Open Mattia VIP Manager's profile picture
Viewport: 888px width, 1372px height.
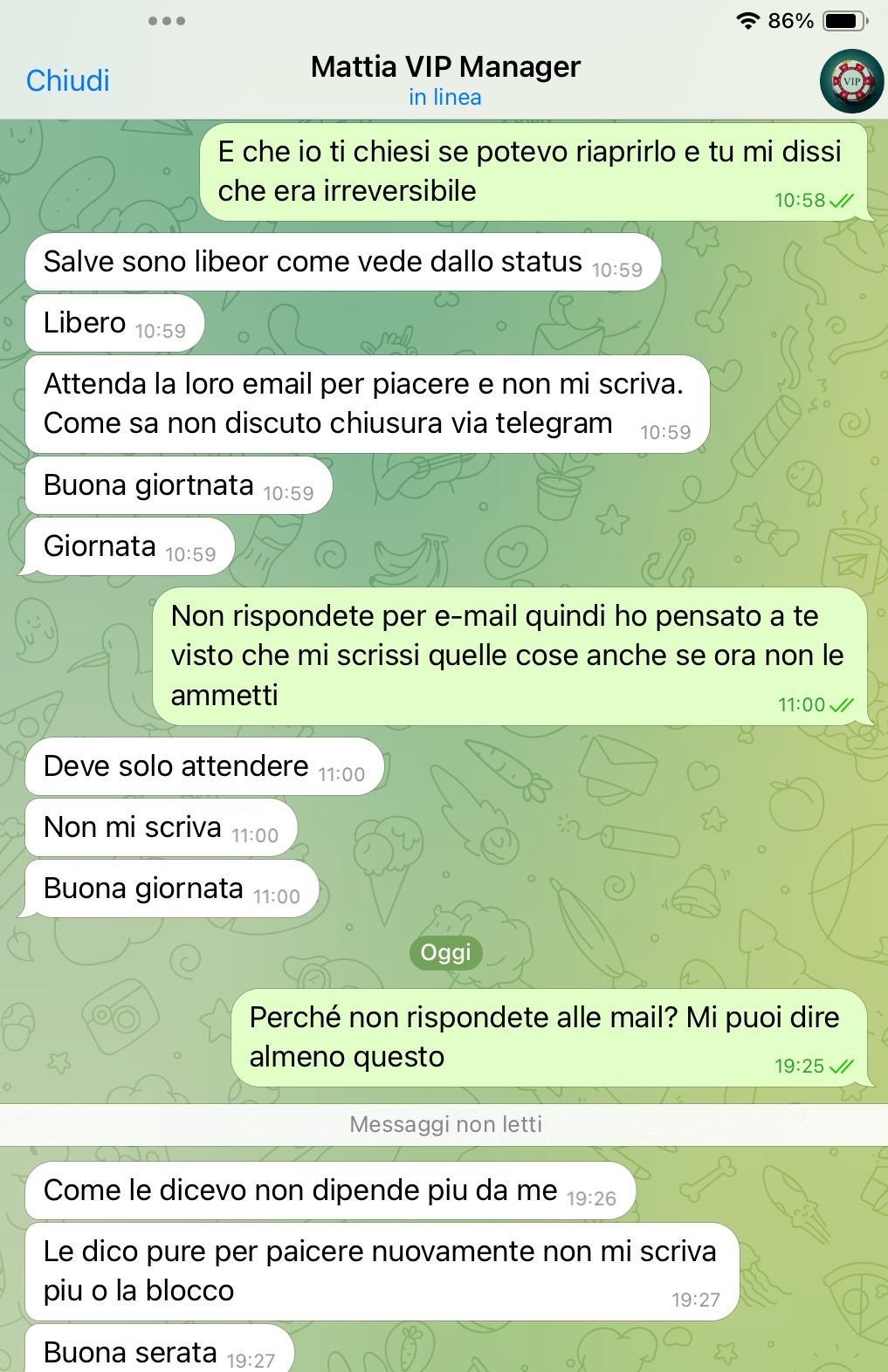coord(851,81)
